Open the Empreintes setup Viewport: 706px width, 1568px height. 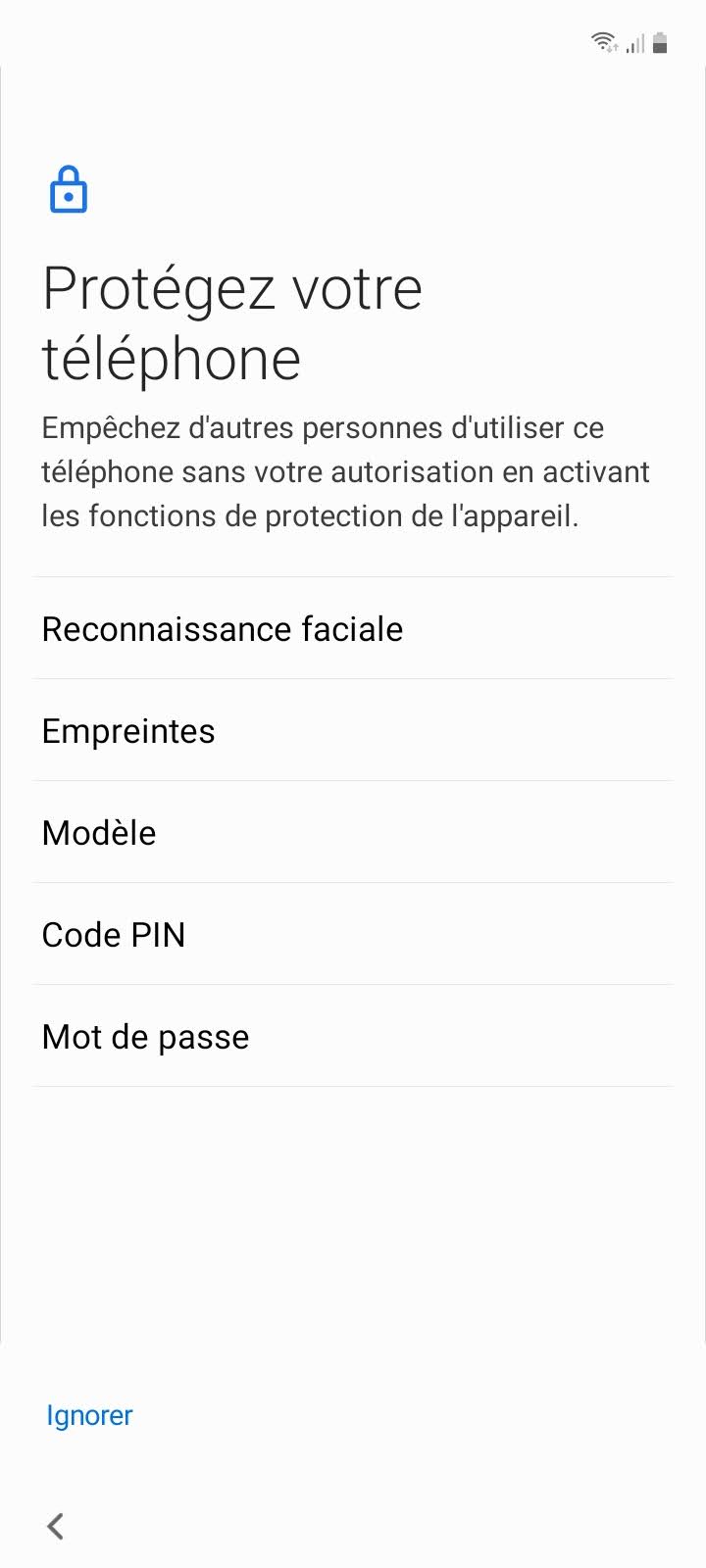pos(128,731)
